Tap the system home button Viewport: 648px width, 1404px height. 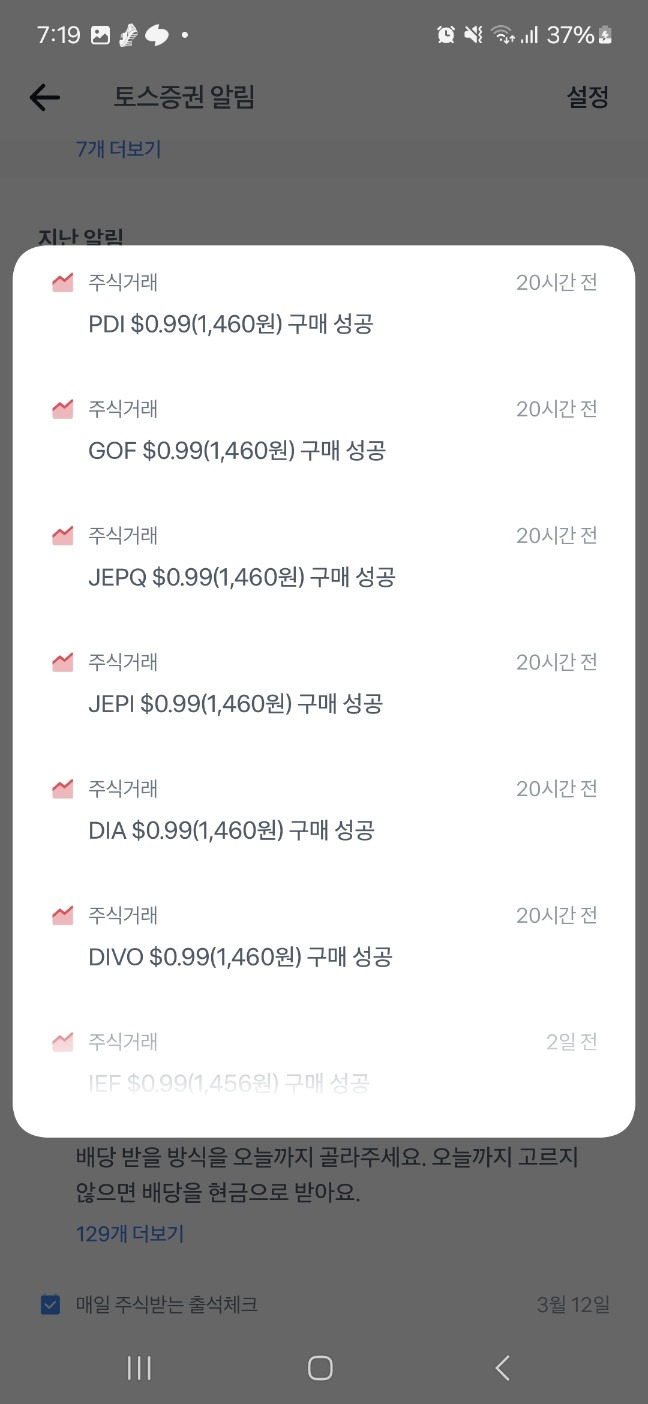pyautogui.click(x=320, y=1368)
